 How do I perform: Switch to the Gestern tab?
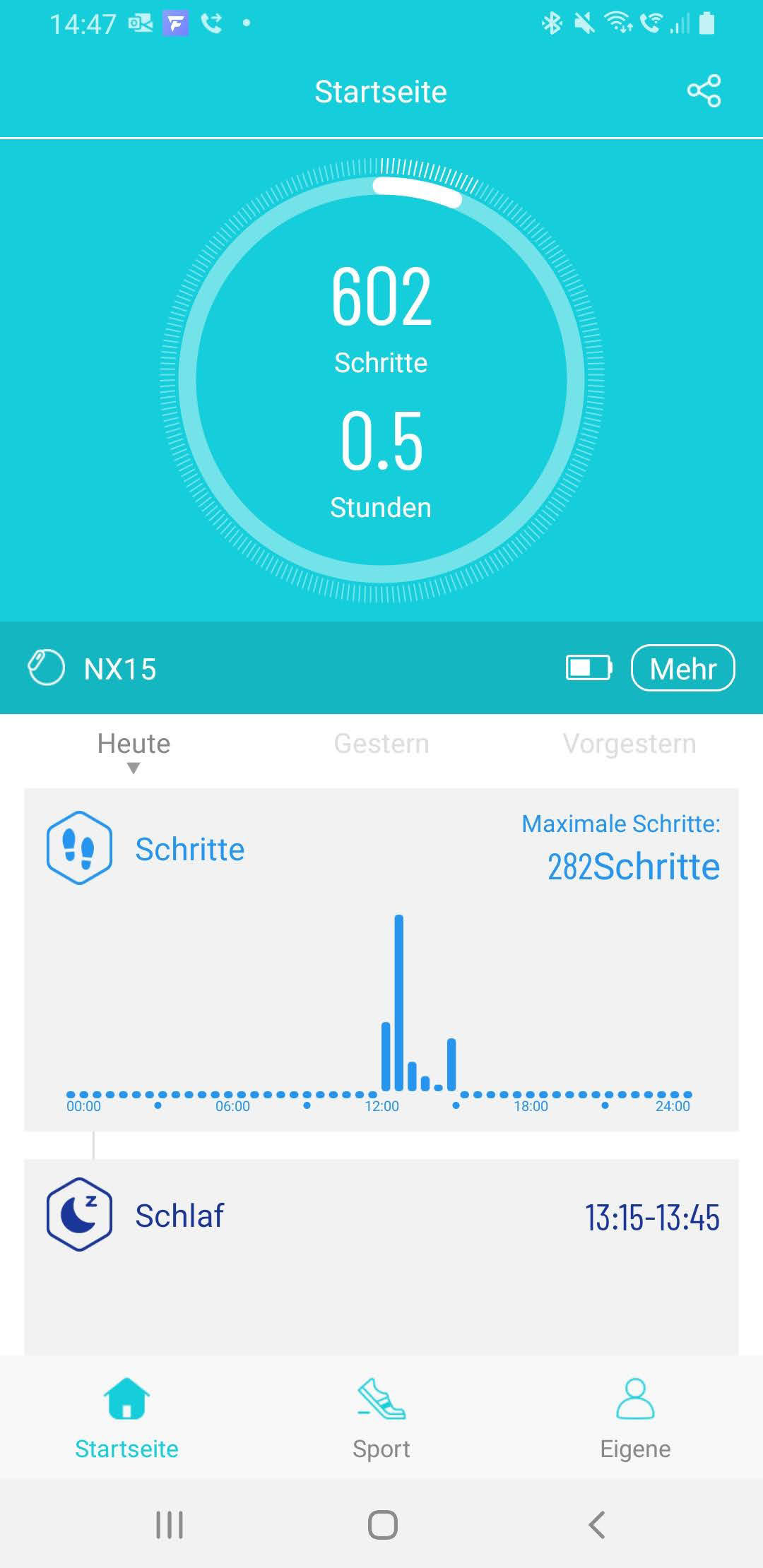(x=381, y=744)
